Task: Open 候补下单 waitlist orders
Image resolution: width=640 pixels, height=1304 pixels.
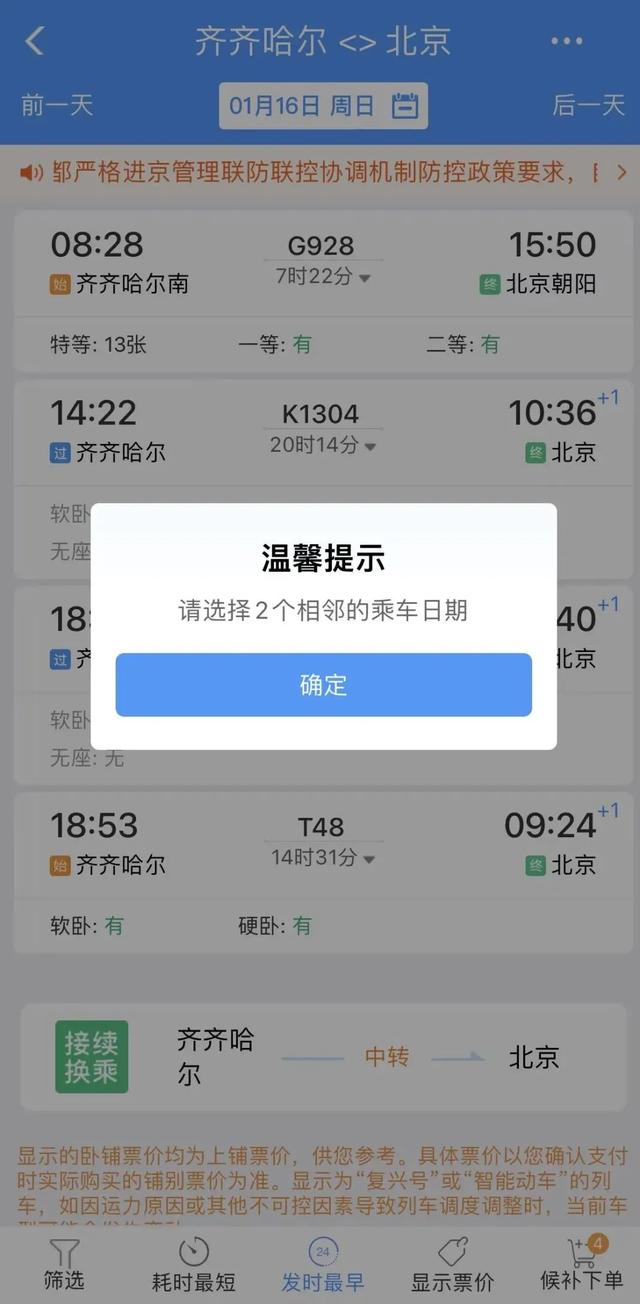Action: click(x=581, y=1265)
